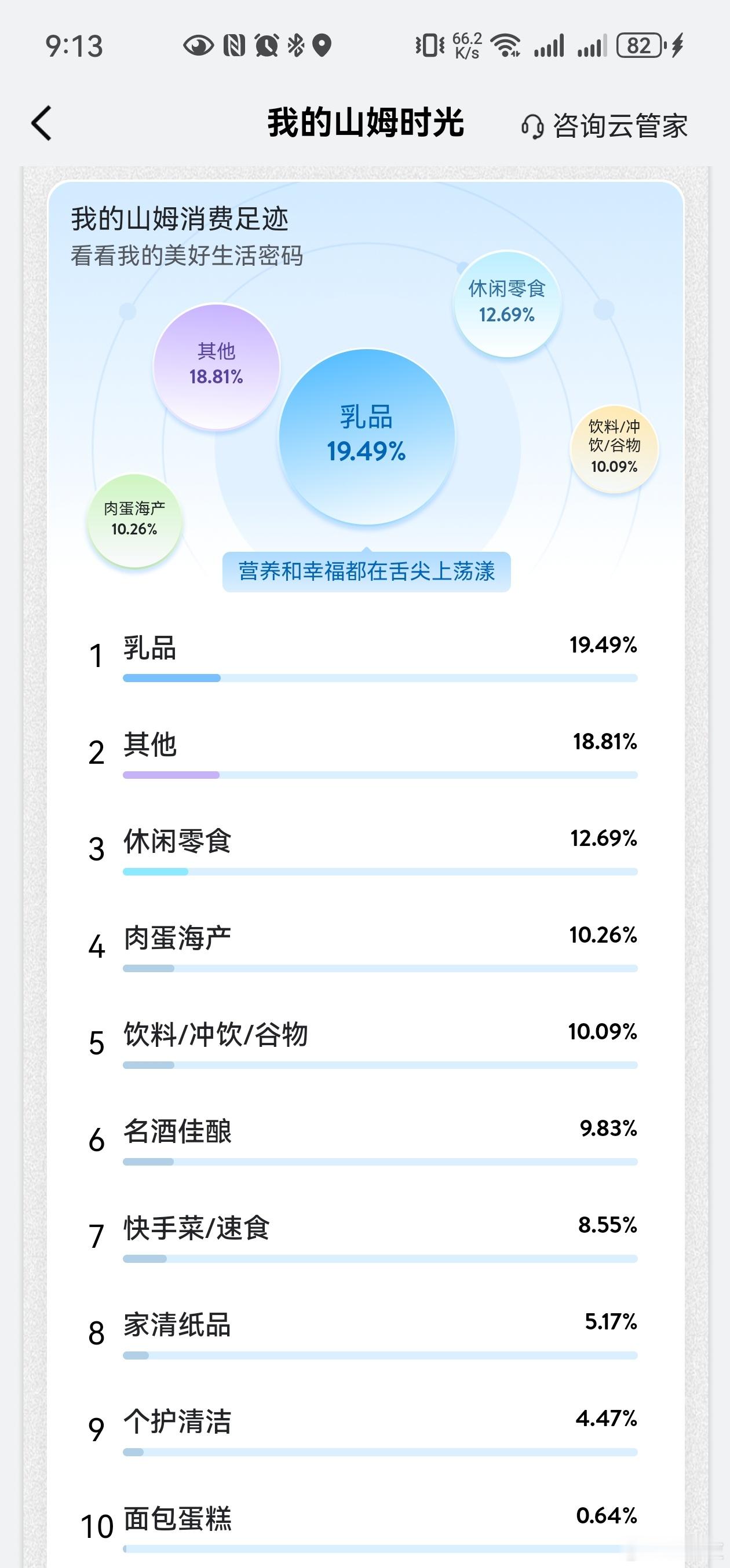The width and height of the screenshot is (730, 1568).
Task: Select the 休闲零食 12.69% bubble
Action: point(508,303)
